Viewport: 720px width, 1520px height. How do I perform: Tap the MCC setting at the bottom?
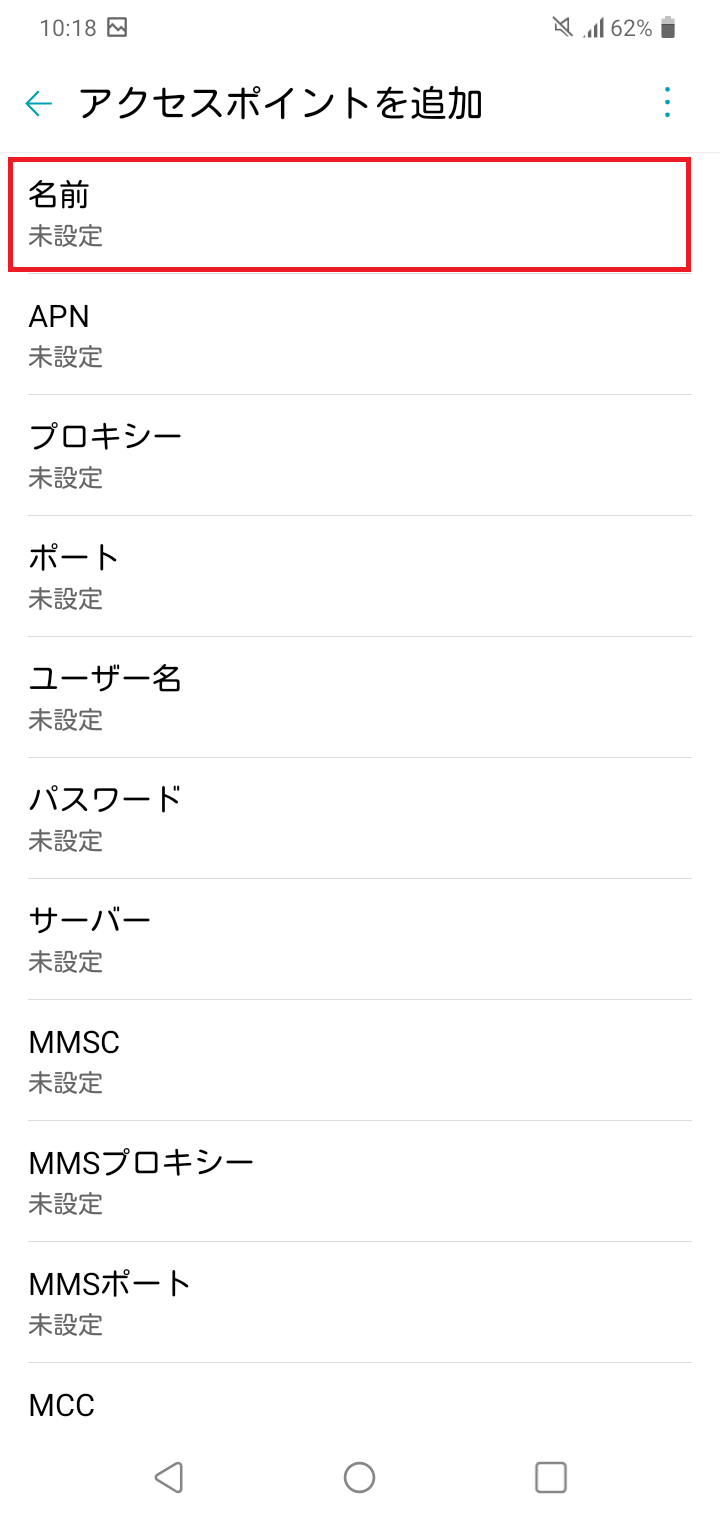pyautogui.click(x=360, y=1405)
